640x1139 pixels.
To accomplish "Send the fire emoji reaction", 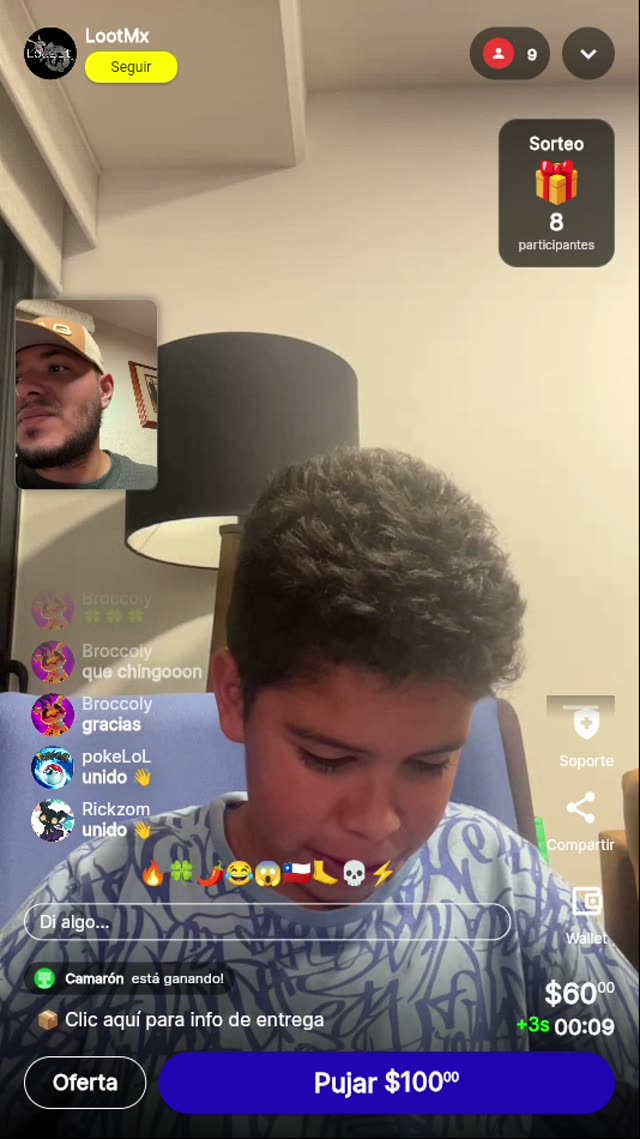I will tap(152, 873).
